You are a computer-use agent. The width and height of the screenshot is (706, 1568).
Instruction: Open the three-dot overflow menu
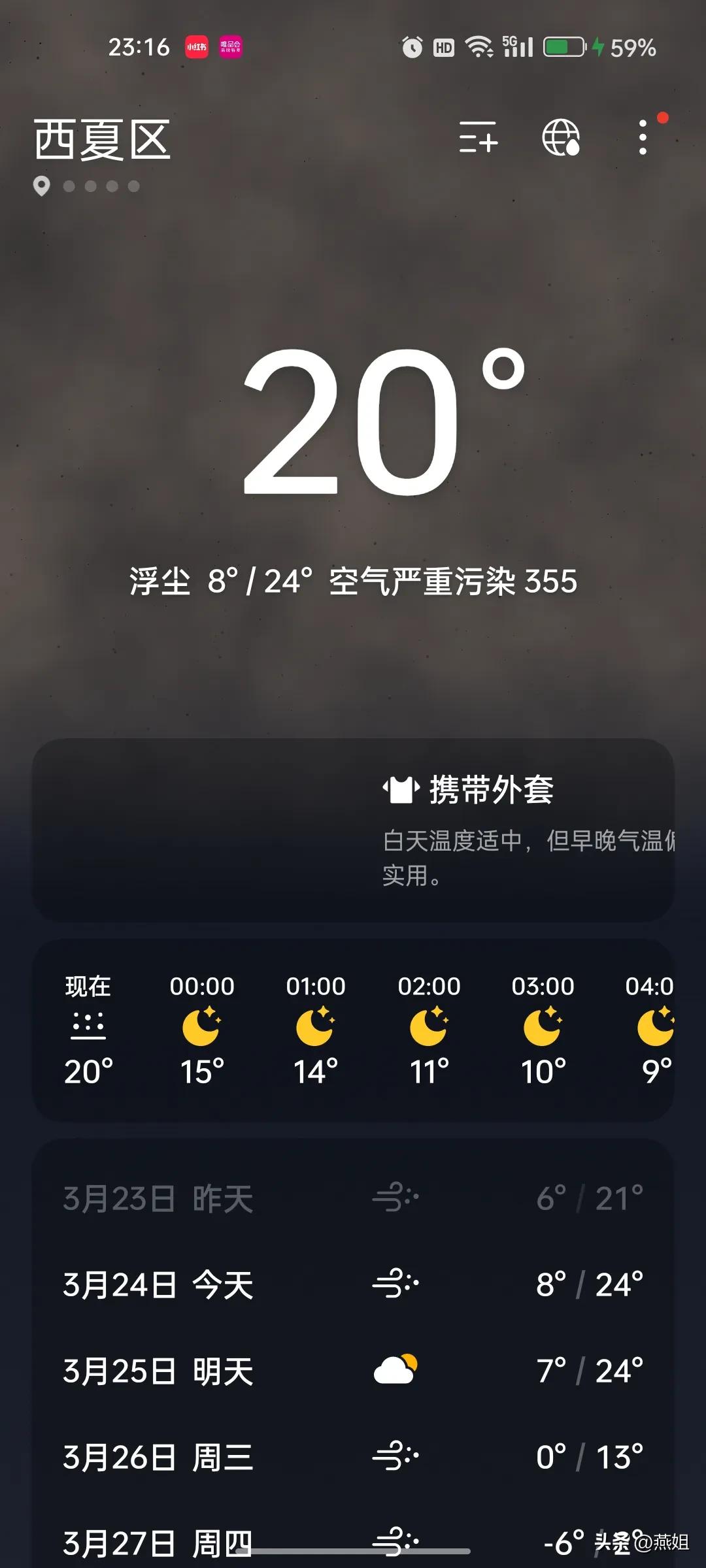pos(643,138)
